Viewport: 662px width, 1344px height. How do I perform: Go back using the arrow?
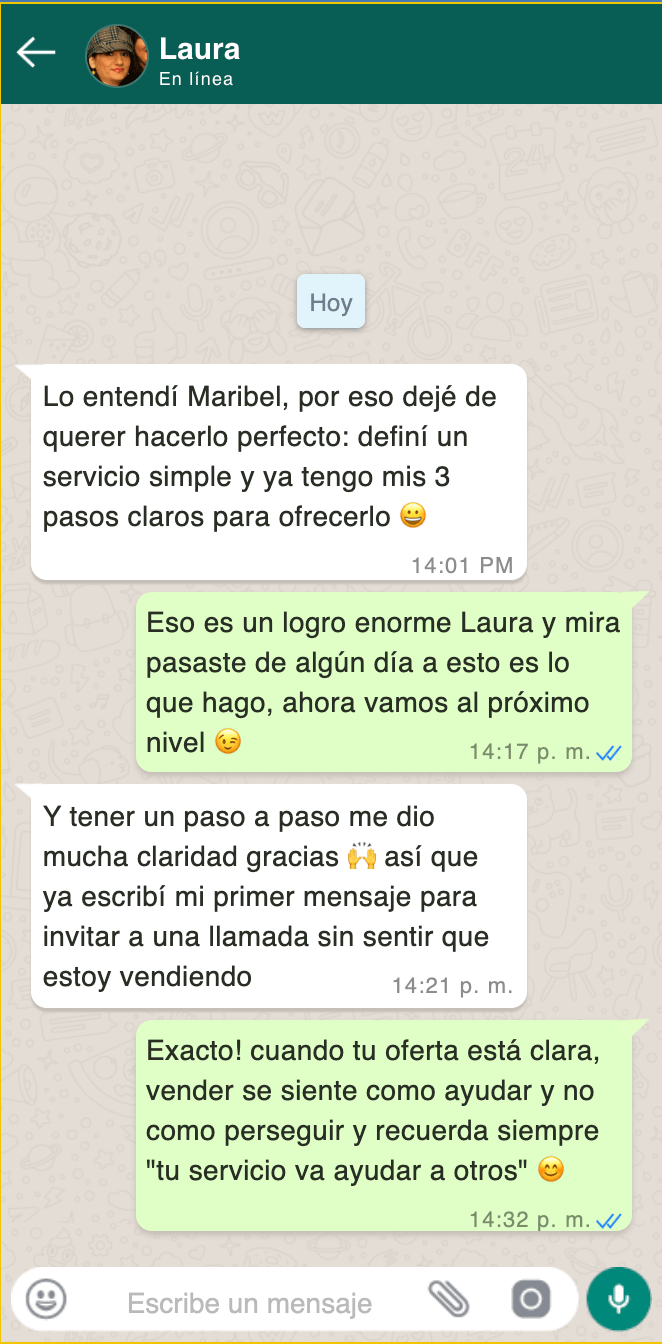pos(36,53)
